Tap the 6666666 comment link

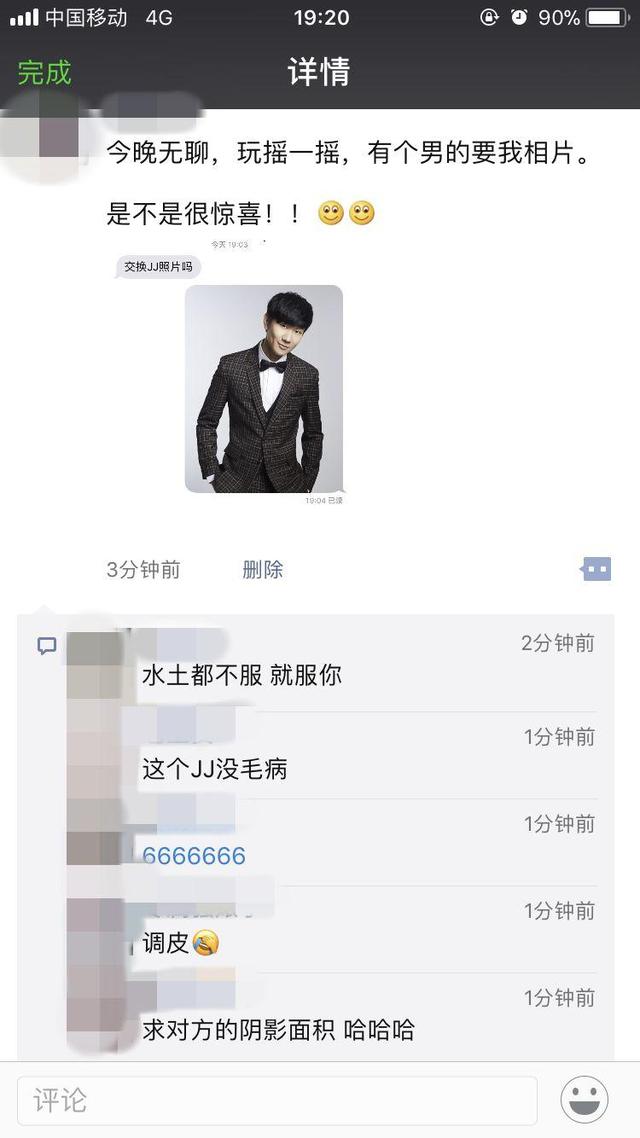coord(194,856)
